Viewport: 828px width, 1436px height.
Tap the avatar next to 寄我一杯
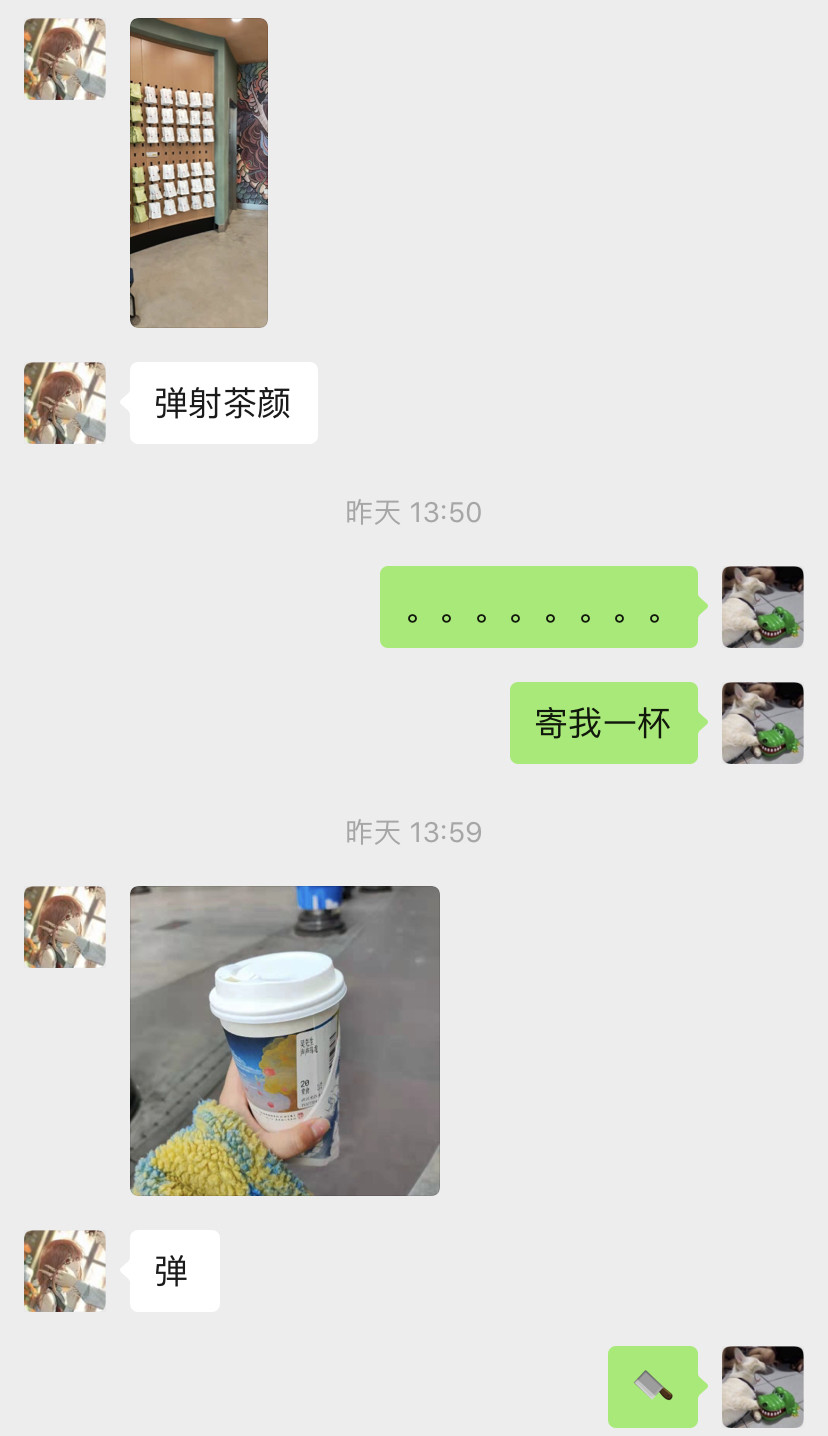[763, 723]
